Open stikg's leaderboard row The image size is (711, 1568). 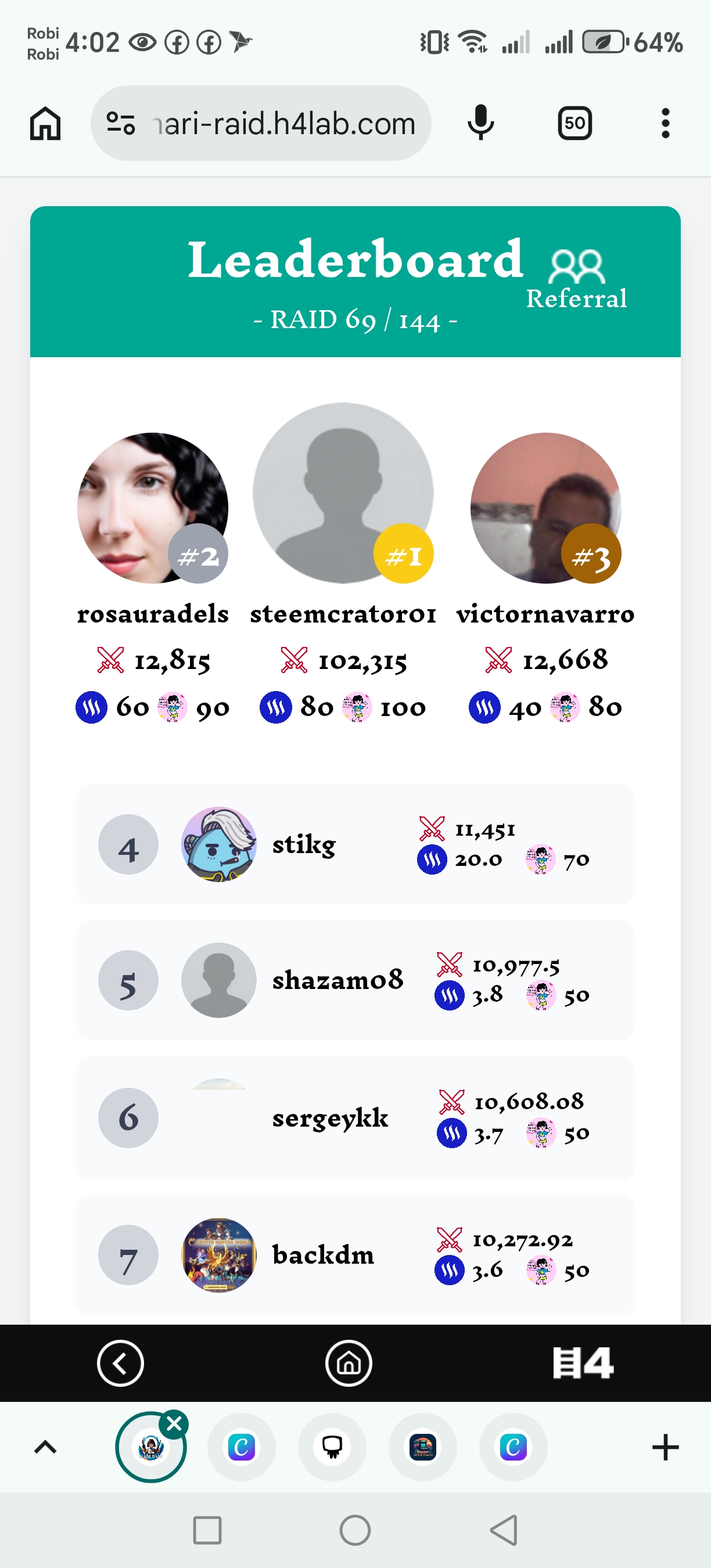[x=355, y=845]
